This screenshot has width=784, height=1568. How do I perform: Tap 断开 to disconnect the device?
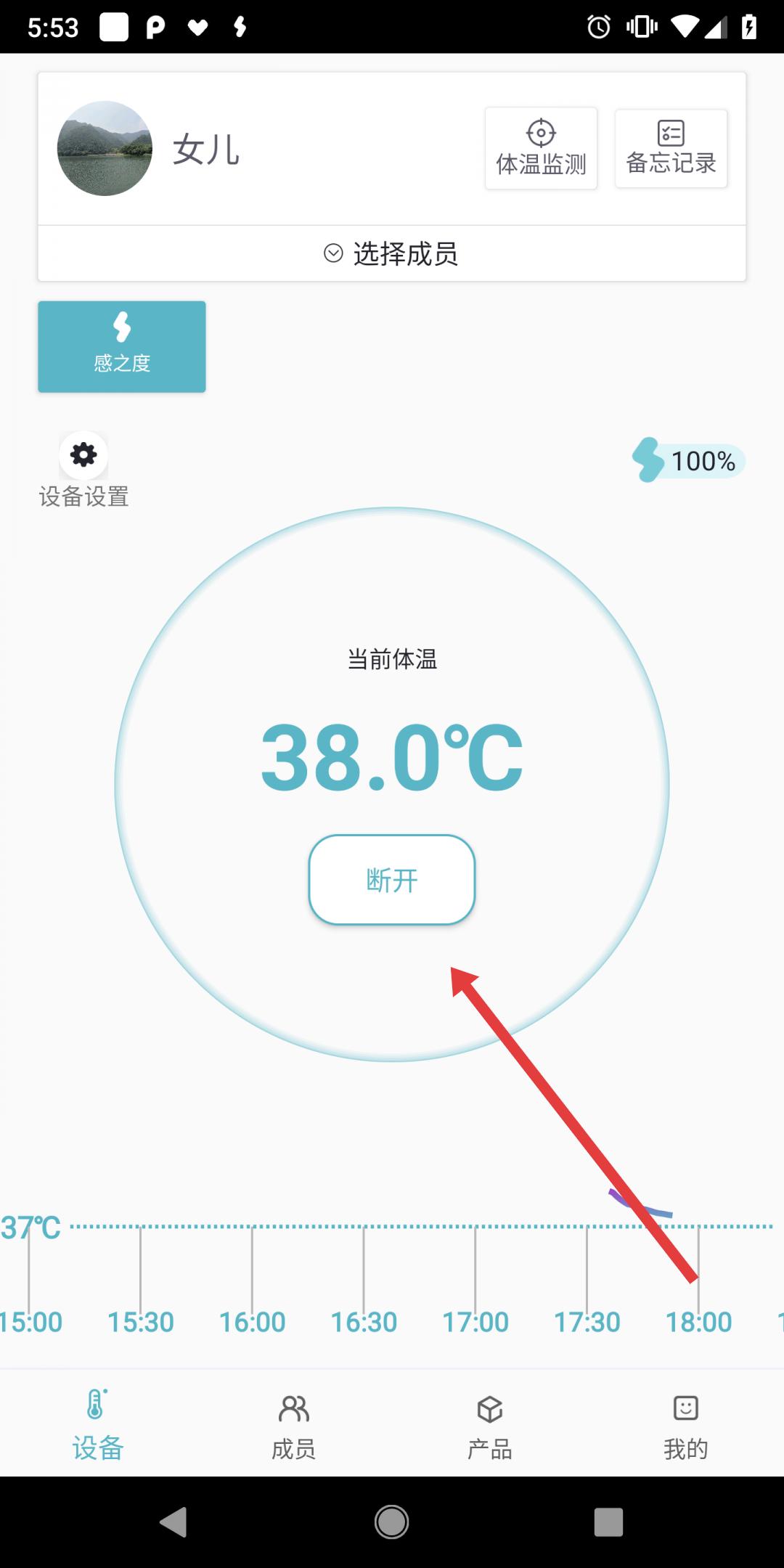tap(392, 880)
